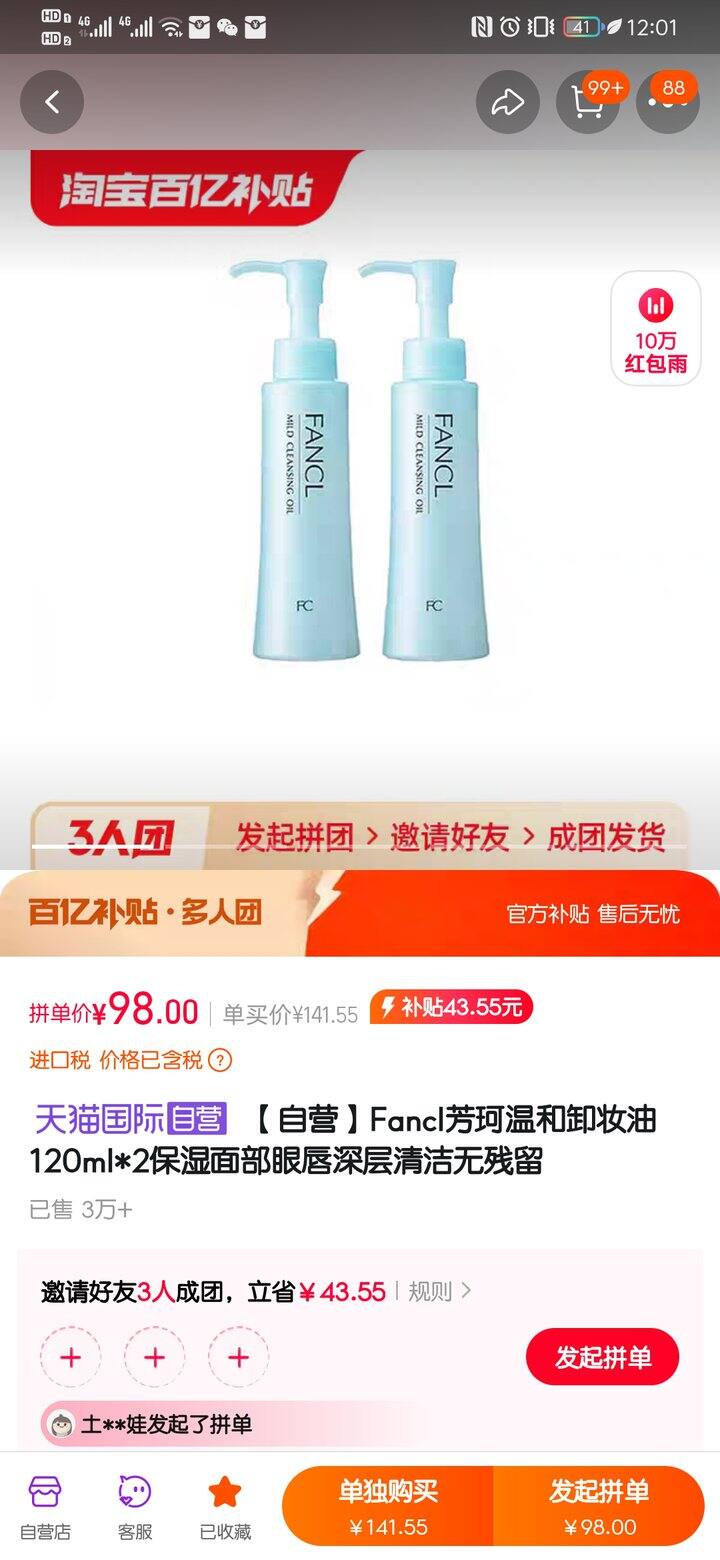Buy alone with 单独购买 ¥141.55
720x1560 pixels.
pyautogui.click(x=388, y=1506)
